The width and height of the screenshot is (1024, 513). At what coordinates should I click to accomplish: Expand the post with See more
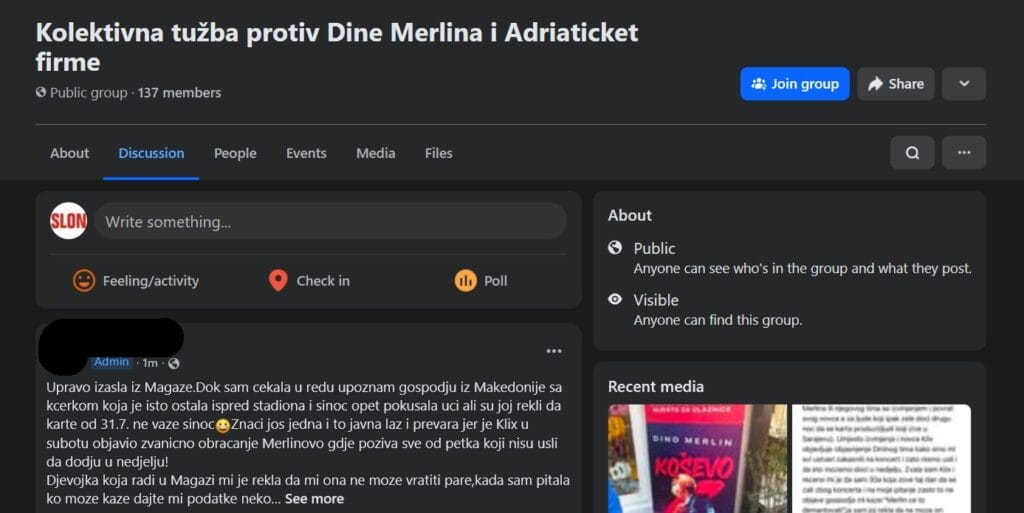point(314,499)
